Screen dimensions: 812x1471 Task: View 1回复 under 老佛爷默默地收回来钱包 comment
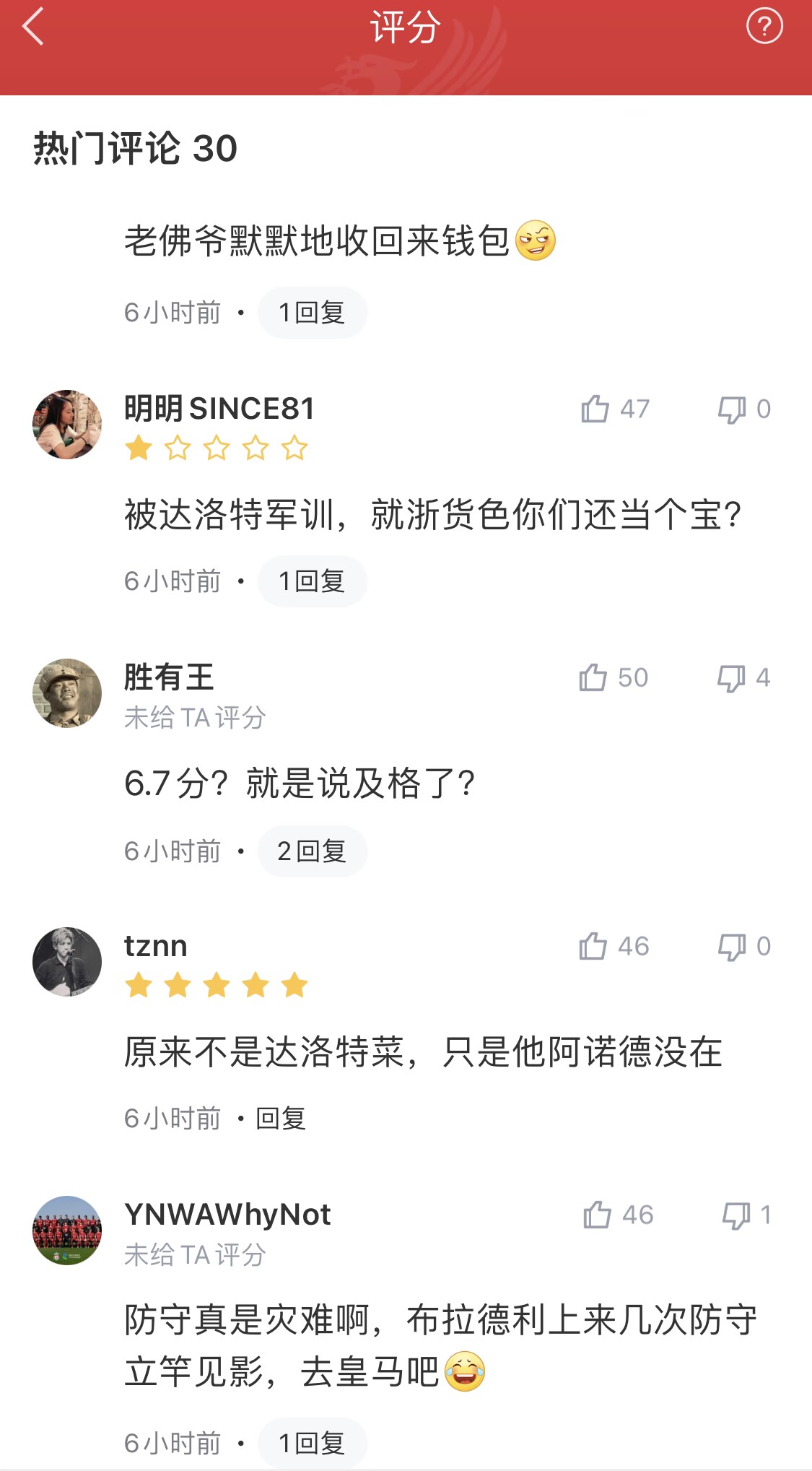(312, 313)
